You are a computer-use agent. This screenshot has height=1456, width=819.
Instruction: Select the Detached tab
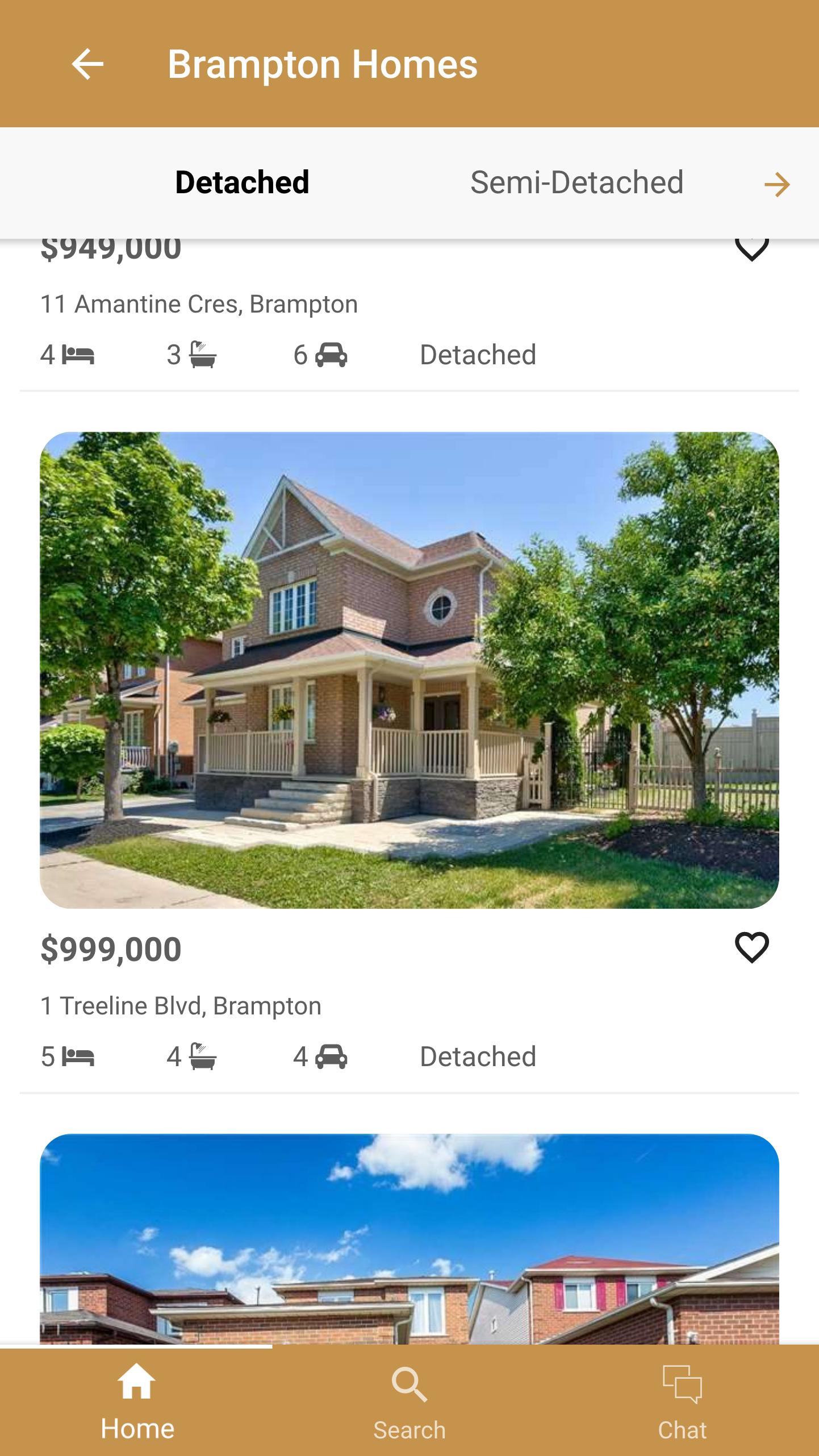[x=242, y=182]
